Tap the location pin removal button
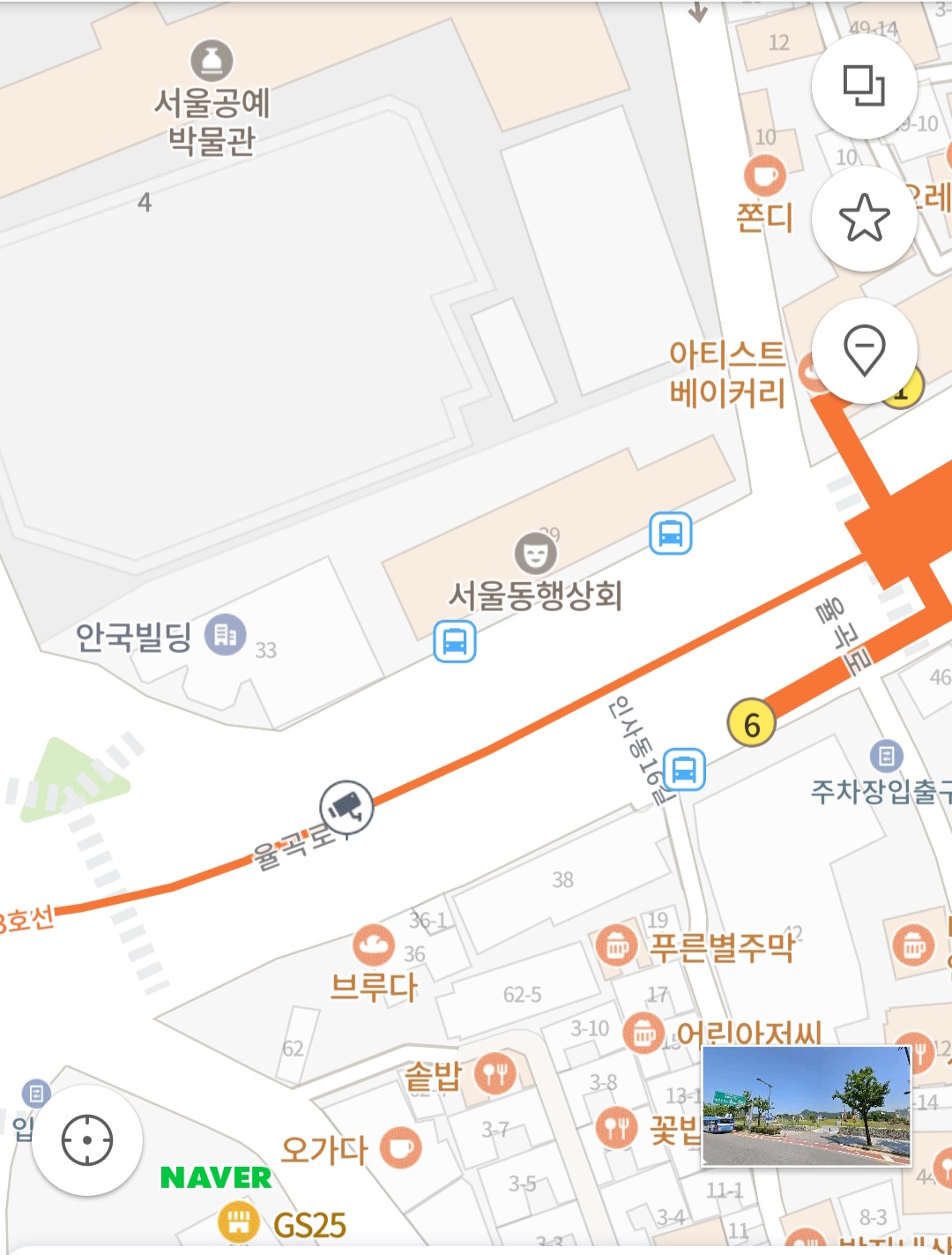This screenshot has height=1255, width=952. point(864,350)
